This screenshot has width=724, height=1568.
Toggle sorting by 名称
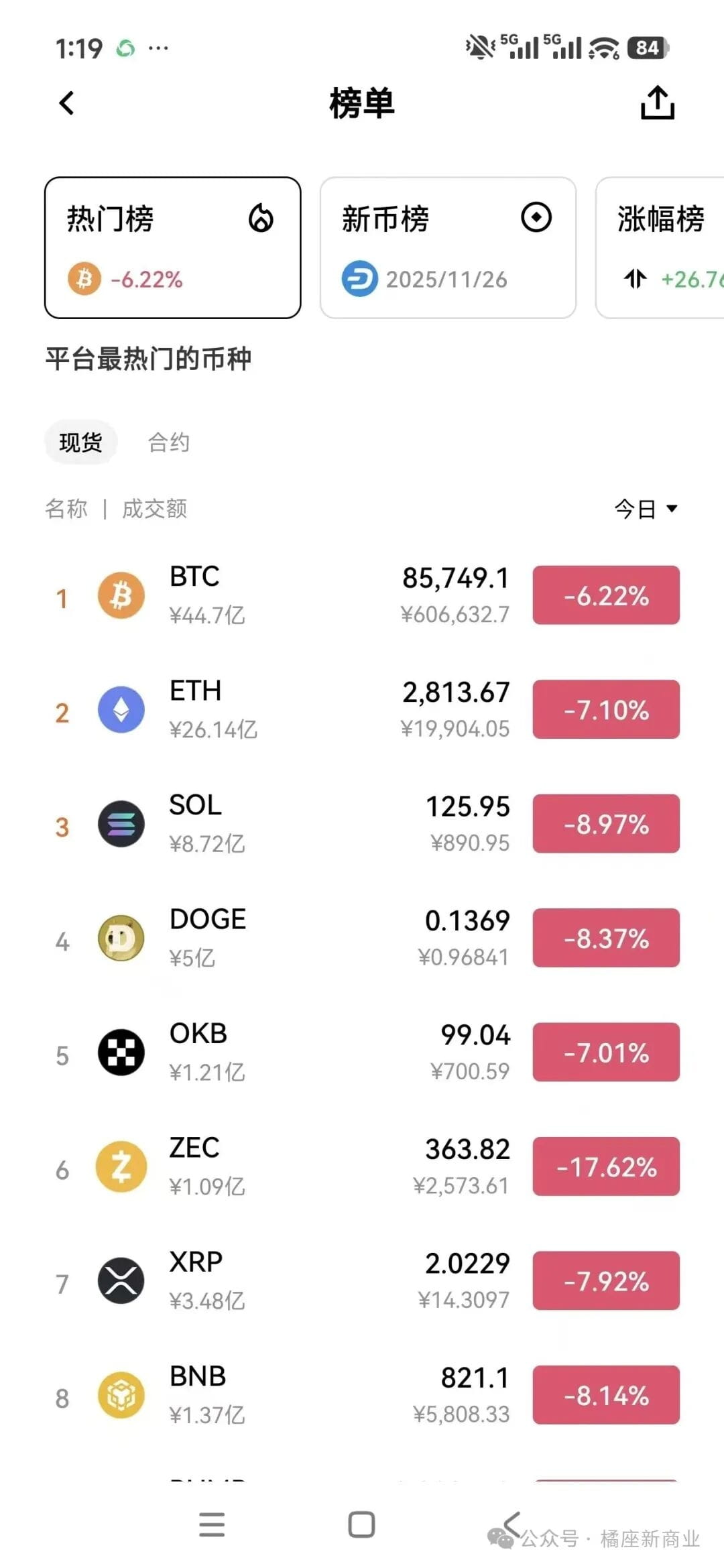[66, 509]
